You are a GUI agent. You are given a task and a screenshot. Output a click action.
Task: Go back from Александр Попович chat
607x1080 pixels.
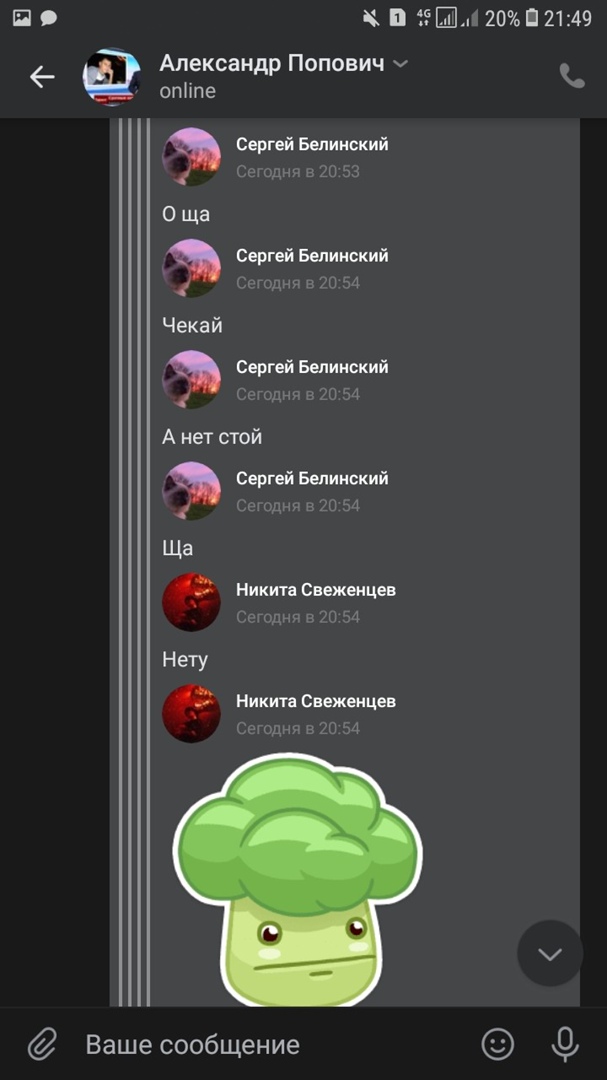(42, 76)
